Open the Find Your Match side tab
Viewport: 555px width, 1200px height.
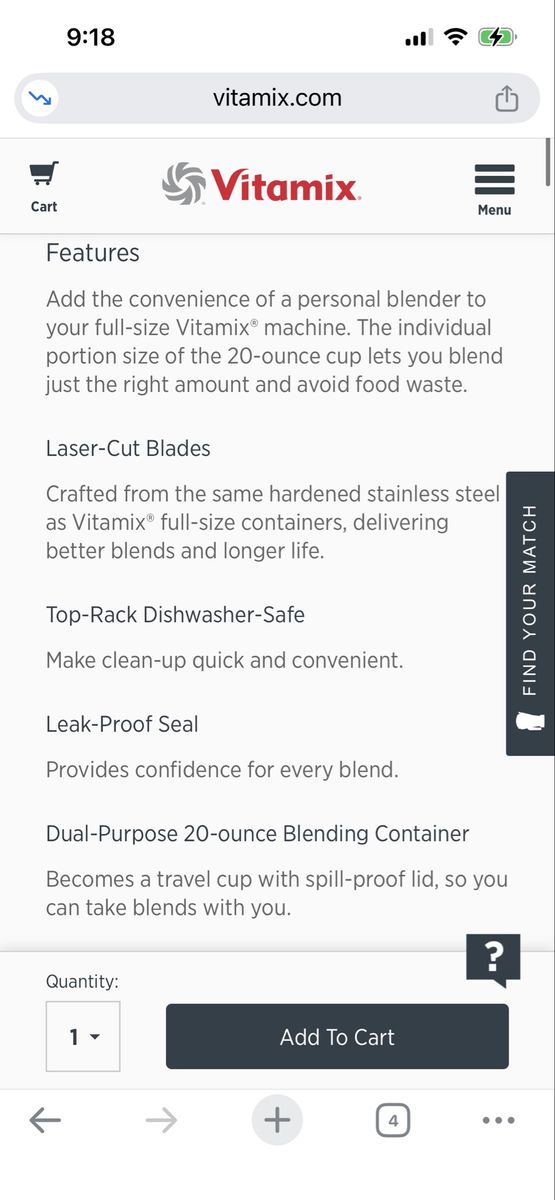530,613
